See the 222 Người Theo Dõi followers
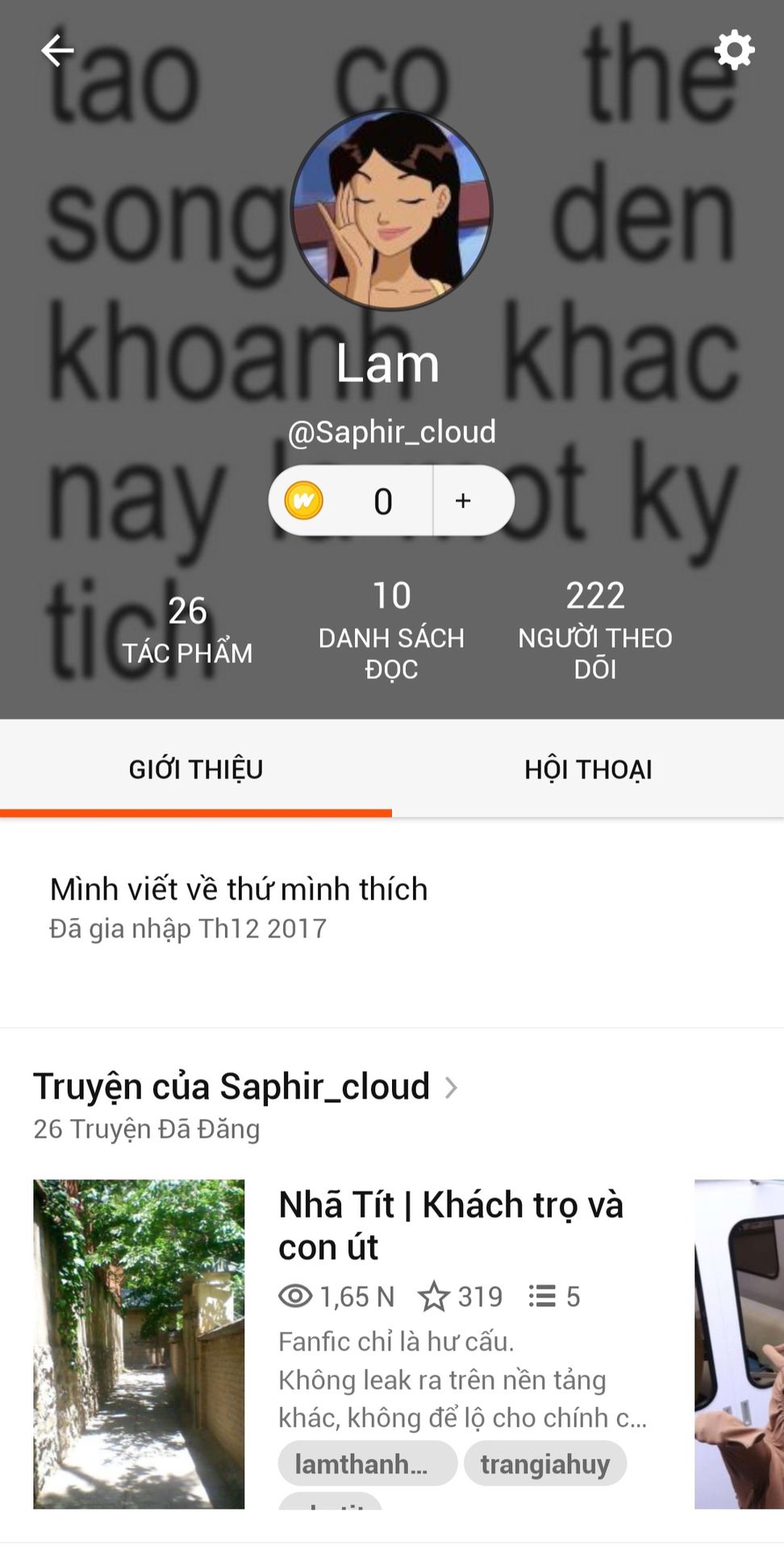Screen dimensions: 784x1549 click(595, 630)
